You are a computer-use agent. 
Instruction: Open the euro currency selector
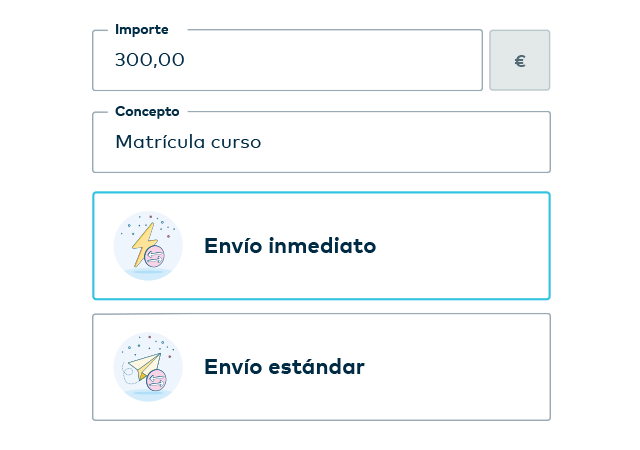coord(519,61)
